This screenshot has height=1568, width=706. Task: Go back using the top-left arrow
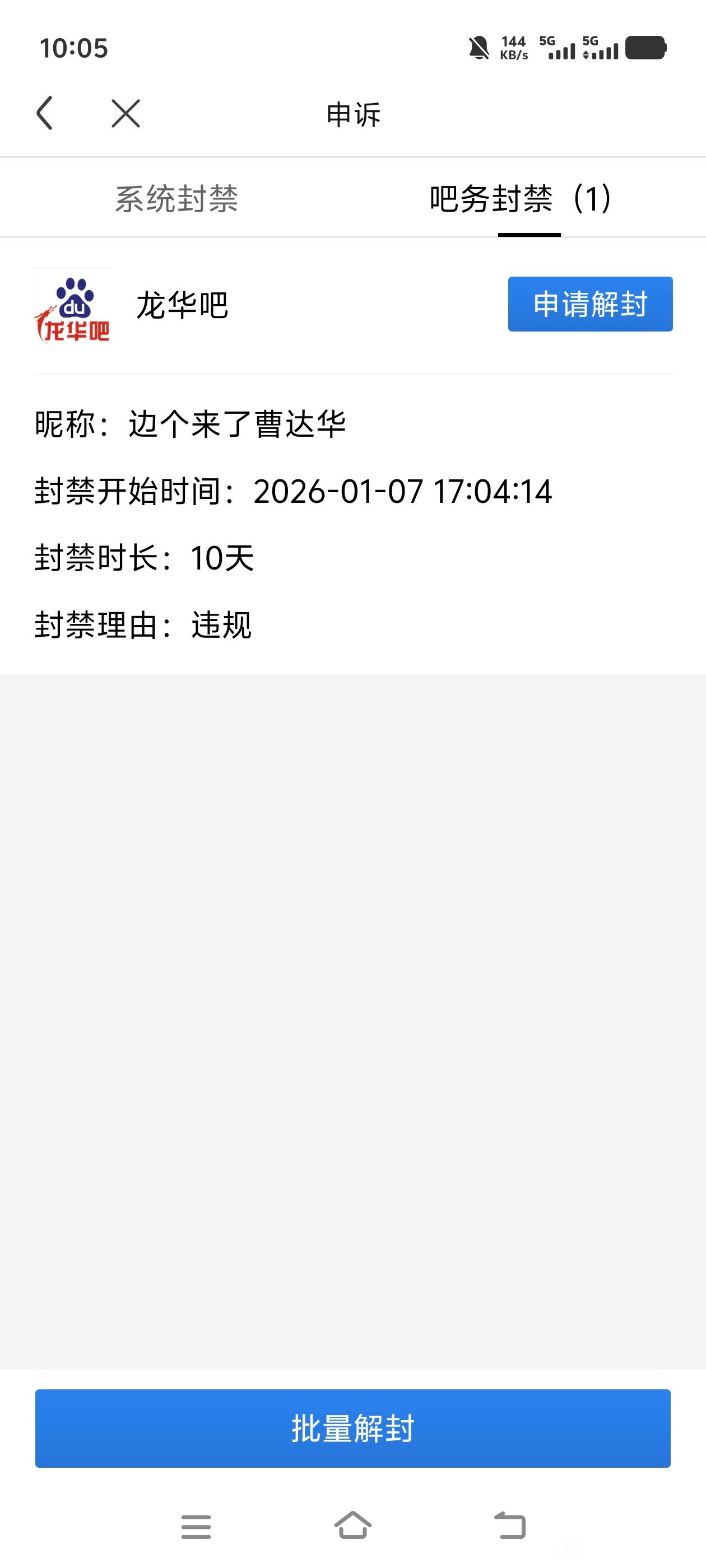coord(45,113)
